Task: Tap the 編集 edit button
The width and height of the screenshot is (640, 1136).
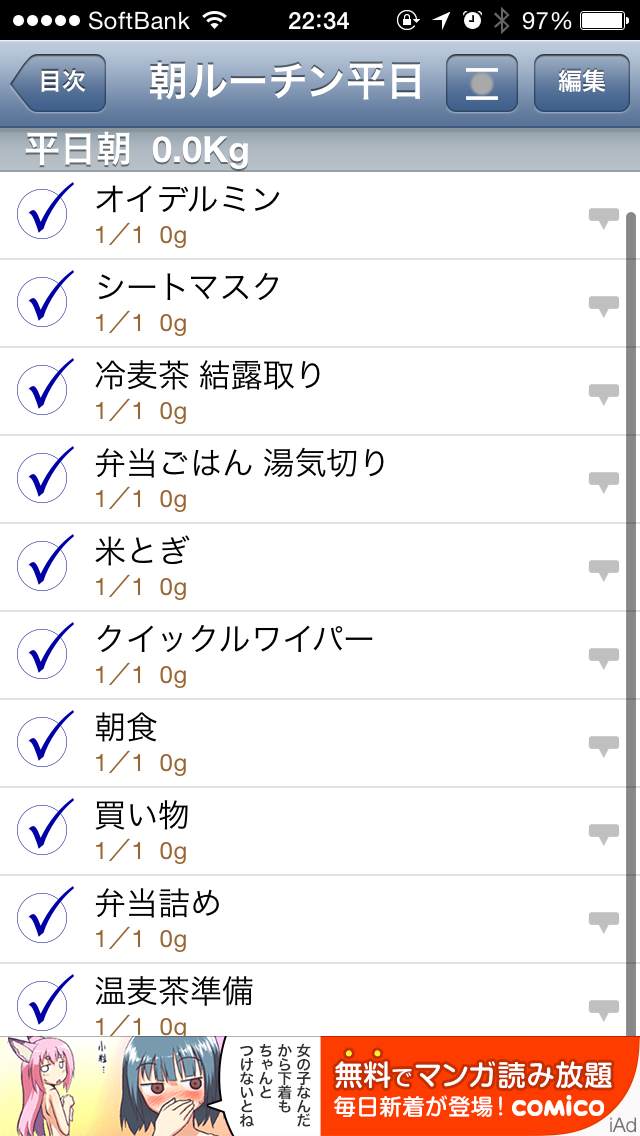Action: (581, 82)
